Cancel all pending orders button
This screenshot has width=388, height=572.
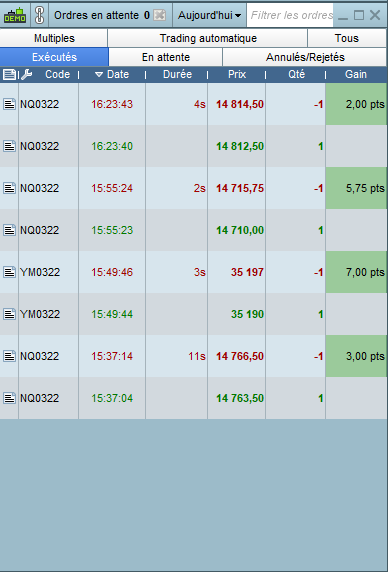click(159, 15)
